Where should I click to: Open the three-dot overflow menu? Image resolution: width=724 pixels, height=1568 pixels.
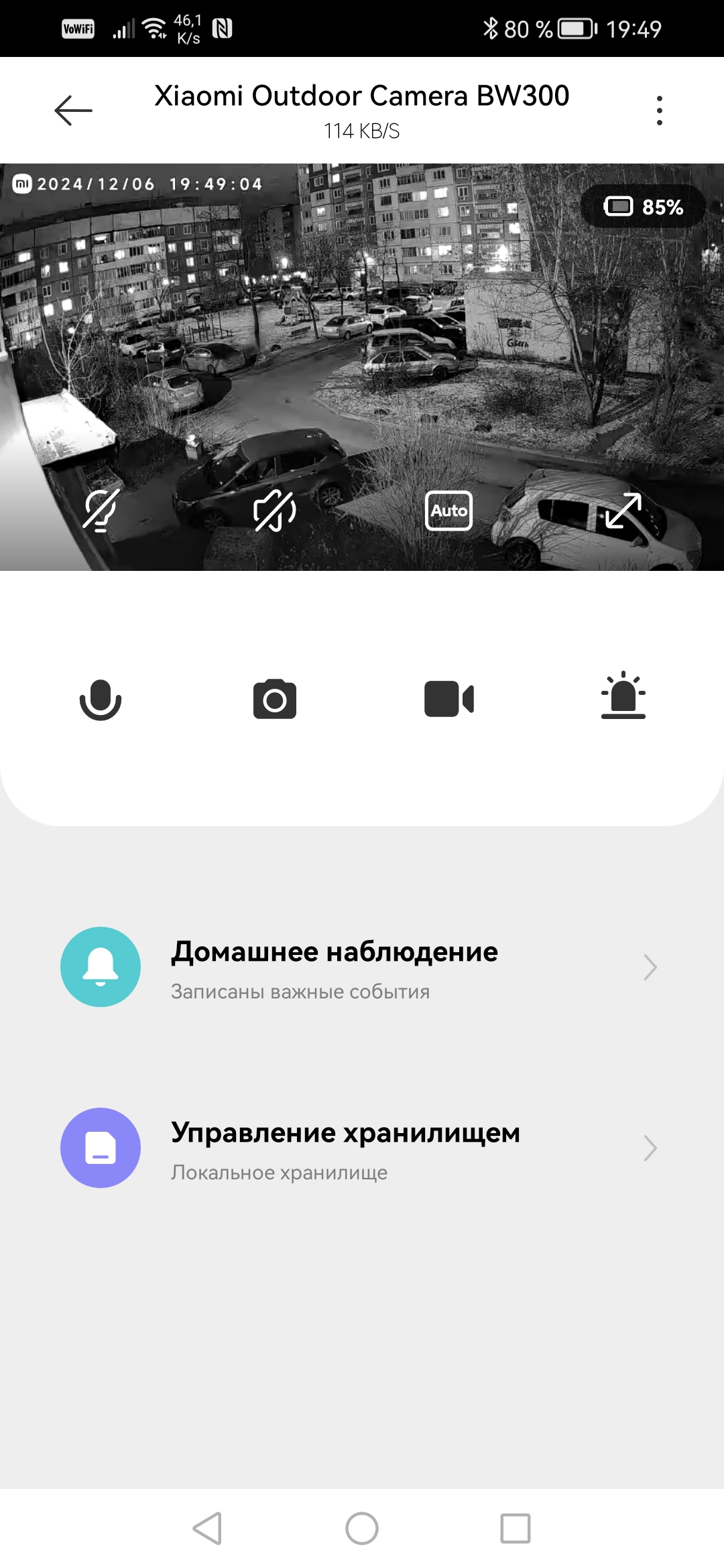pyautogui.click(x=660, y=111)
